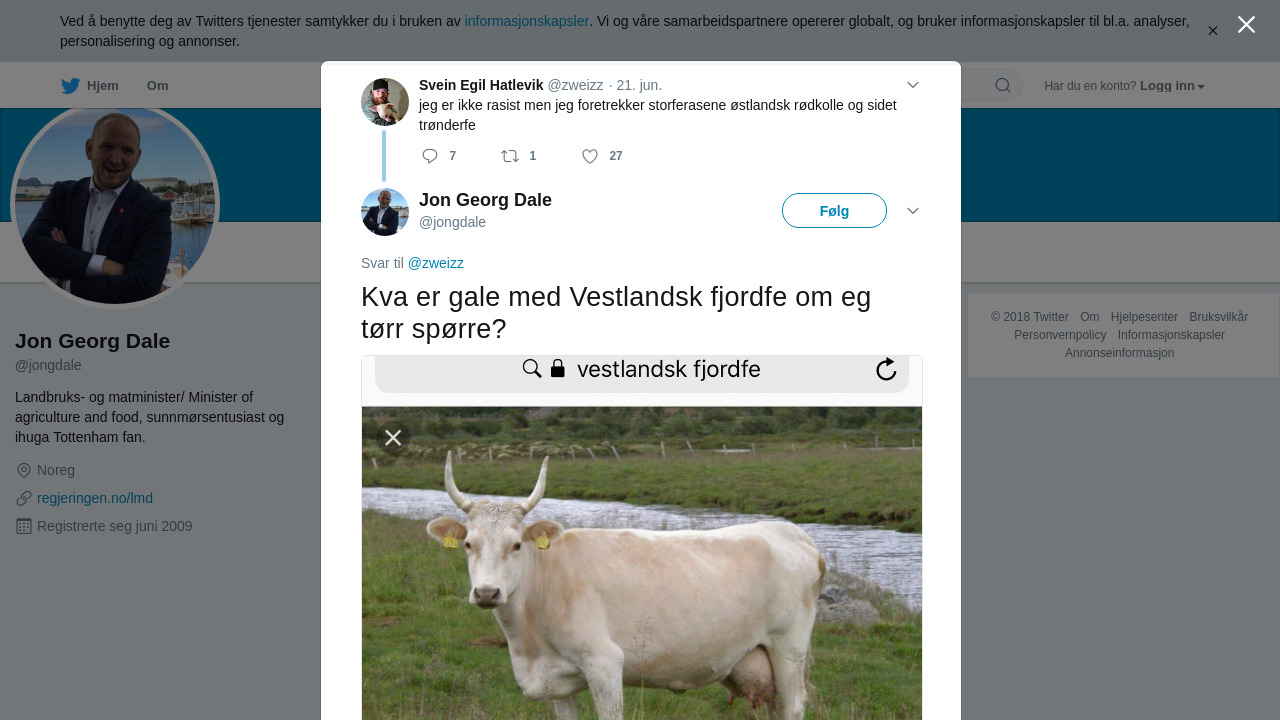Open the Om page in the top bar
Image resolution: width=1280 pixels, height=720 pixels.
pos(157,86)
